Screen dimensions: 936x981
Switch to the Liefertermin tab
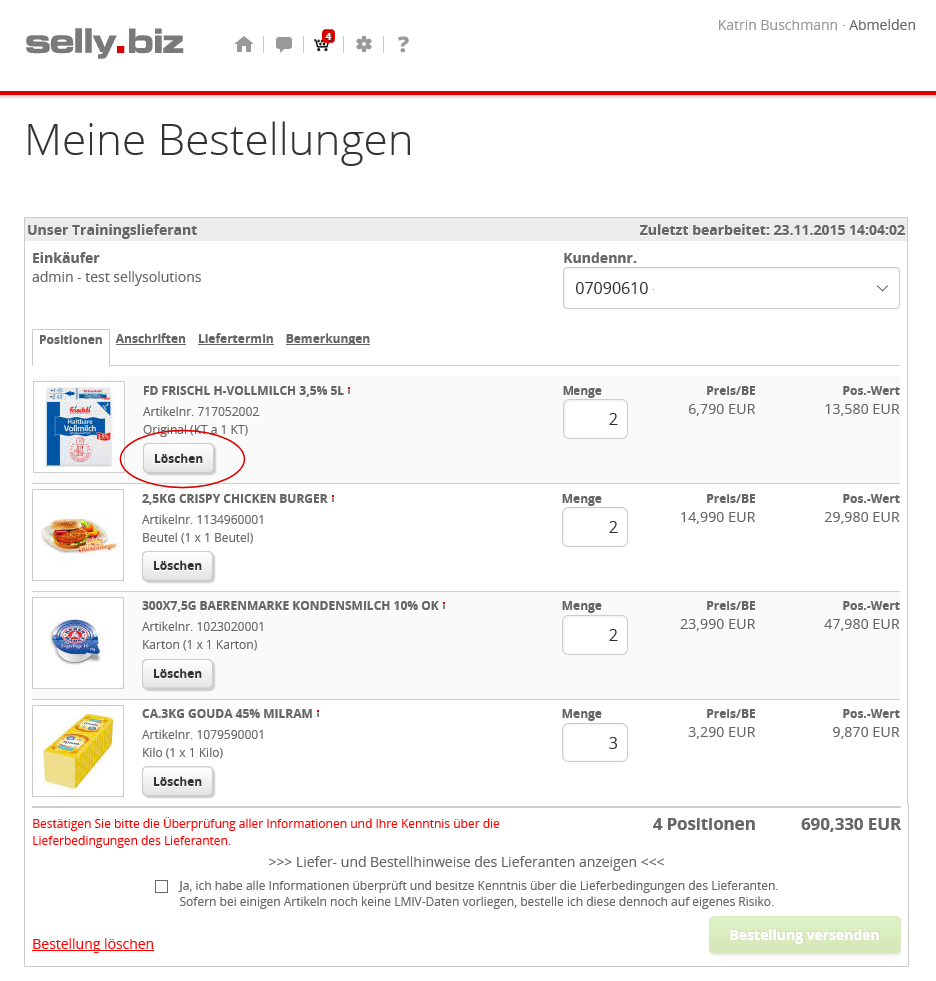(235, 339)
